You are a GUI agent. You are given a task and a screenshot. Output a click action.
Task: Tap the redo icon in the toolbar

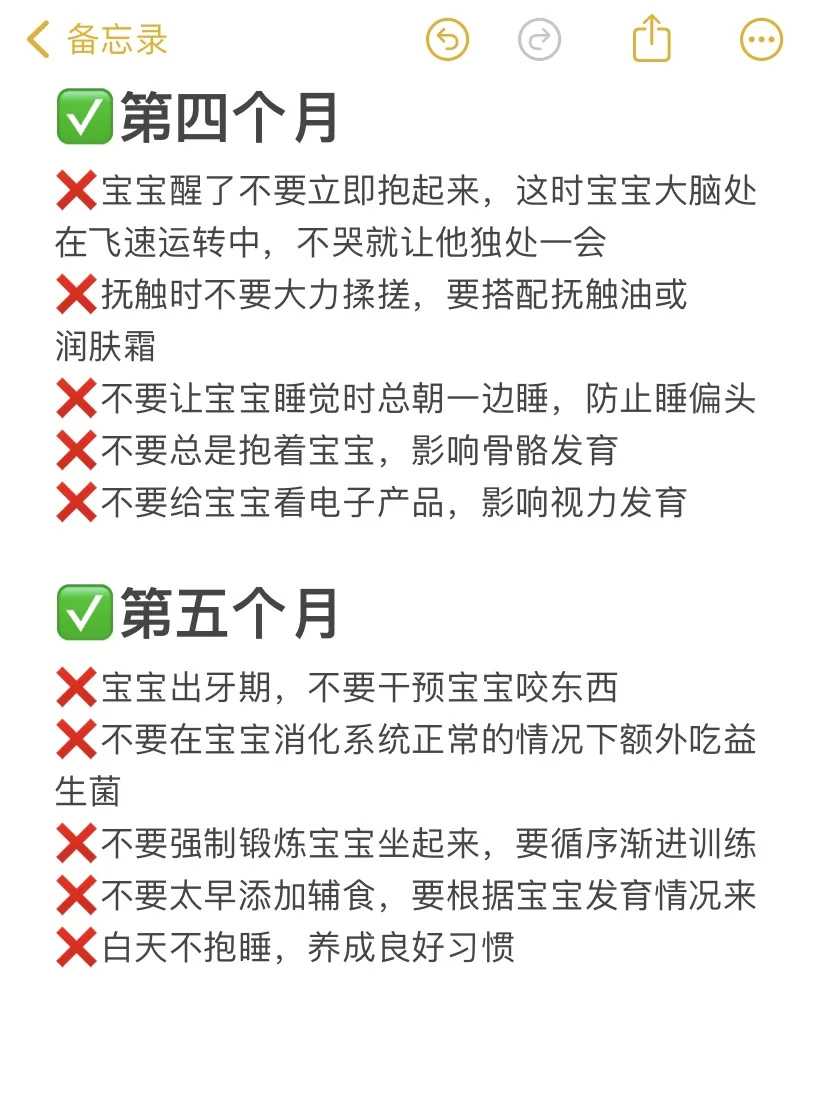[540, 38]
